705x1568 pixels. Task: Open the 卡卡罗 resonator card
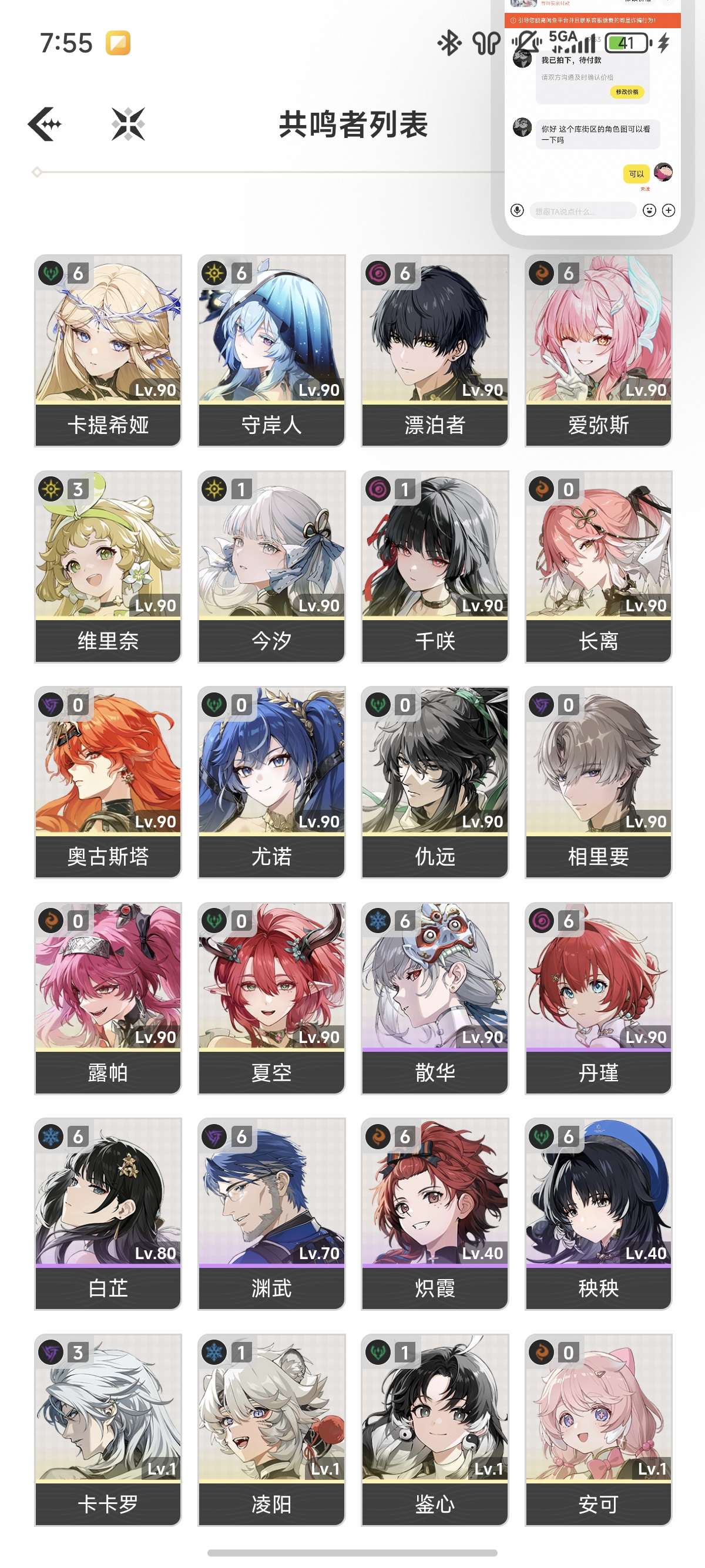[x=108, y=1430]
